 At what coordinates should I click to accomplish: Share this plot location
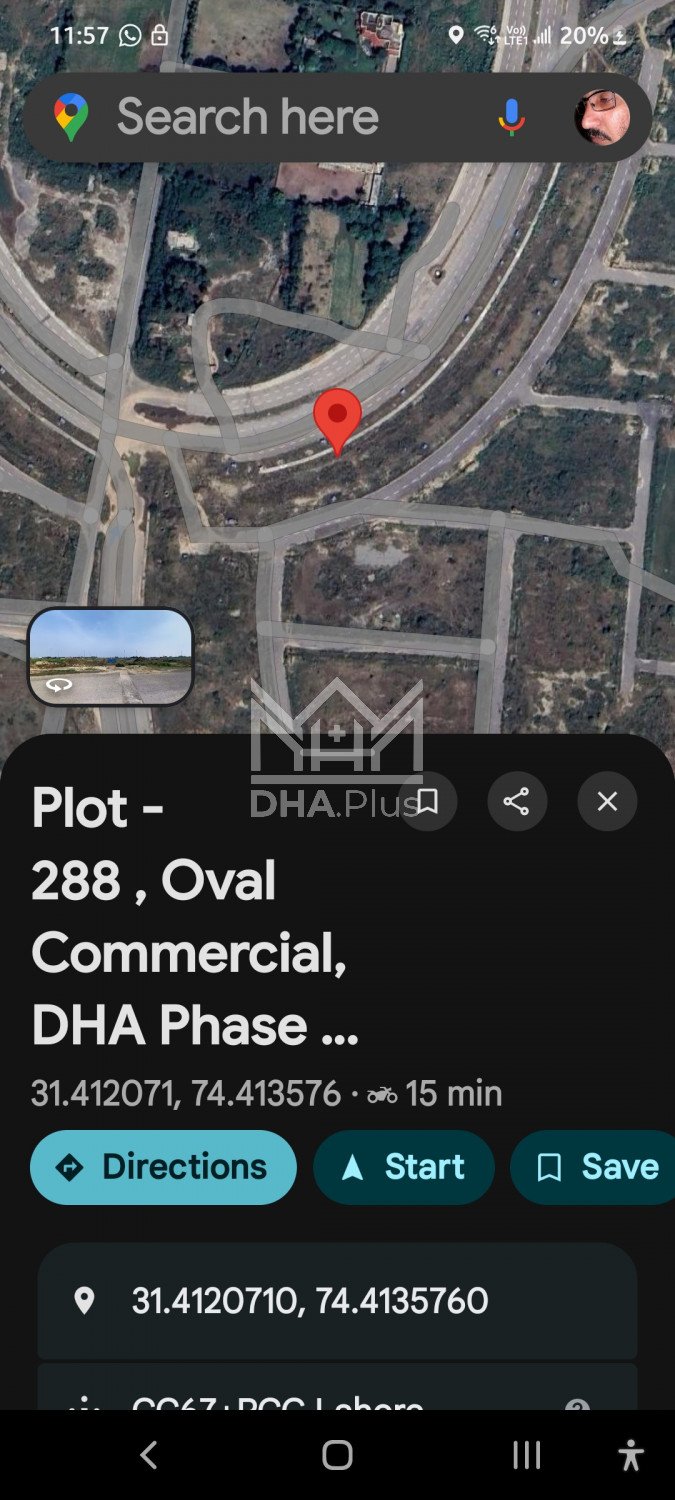[517, 801]
